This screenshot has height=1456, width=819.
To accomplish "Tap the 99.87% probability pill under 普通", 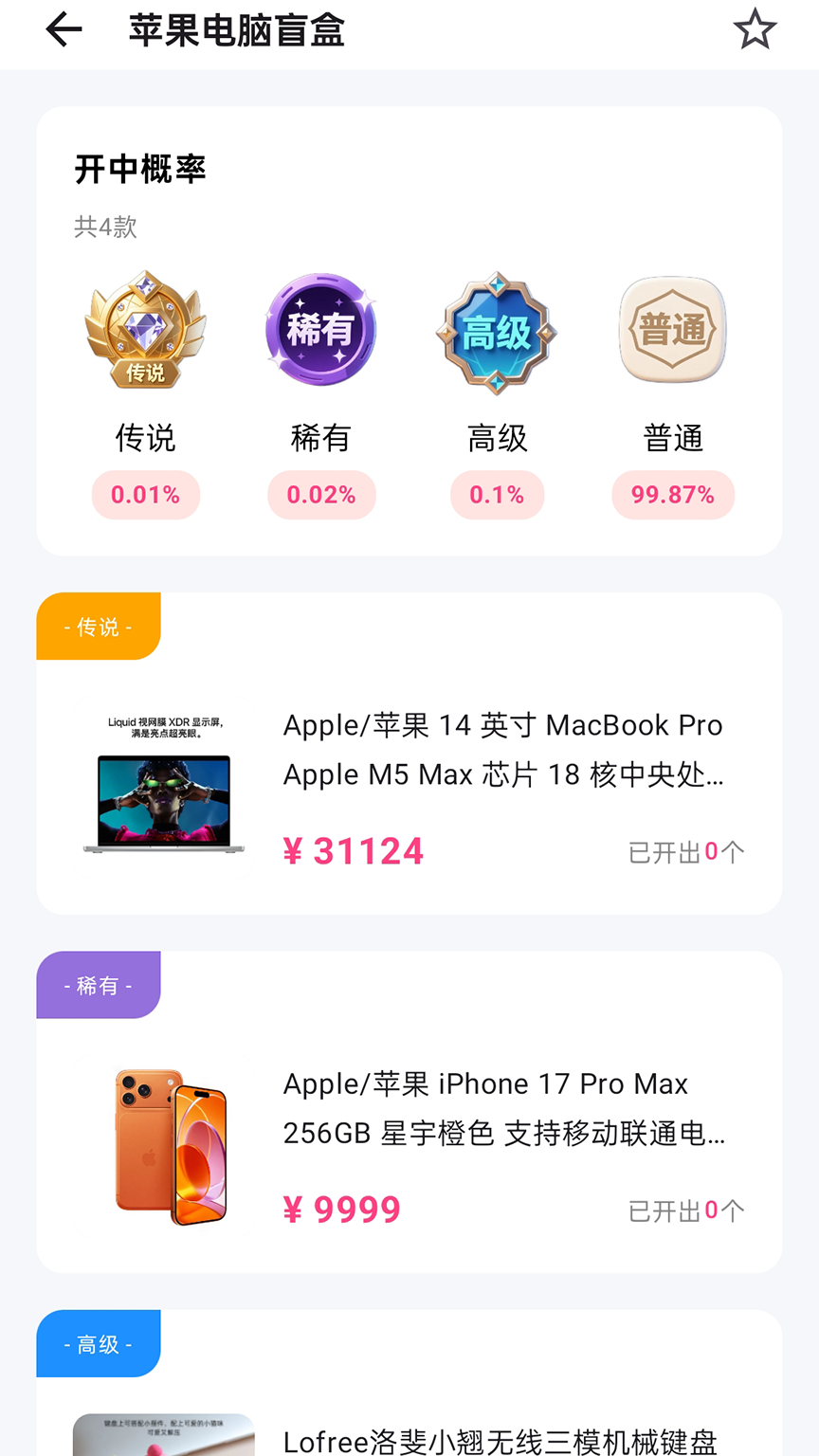I will click(672, 494).
